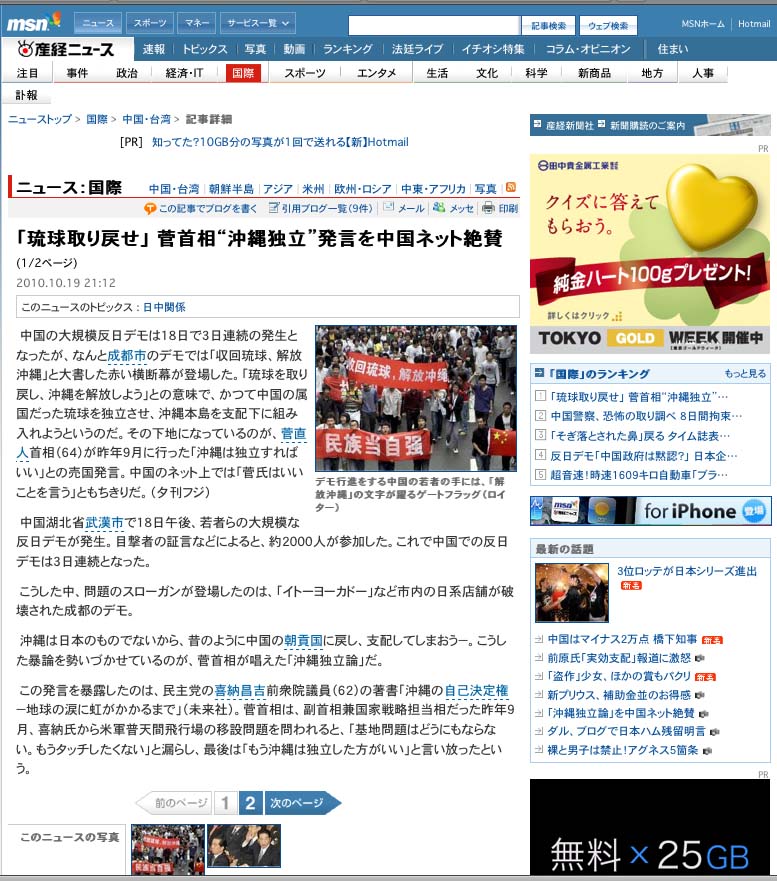Screen dimensions: 777x881
Task: Follow the 成都市 link in article text
Action: (127, 356)
